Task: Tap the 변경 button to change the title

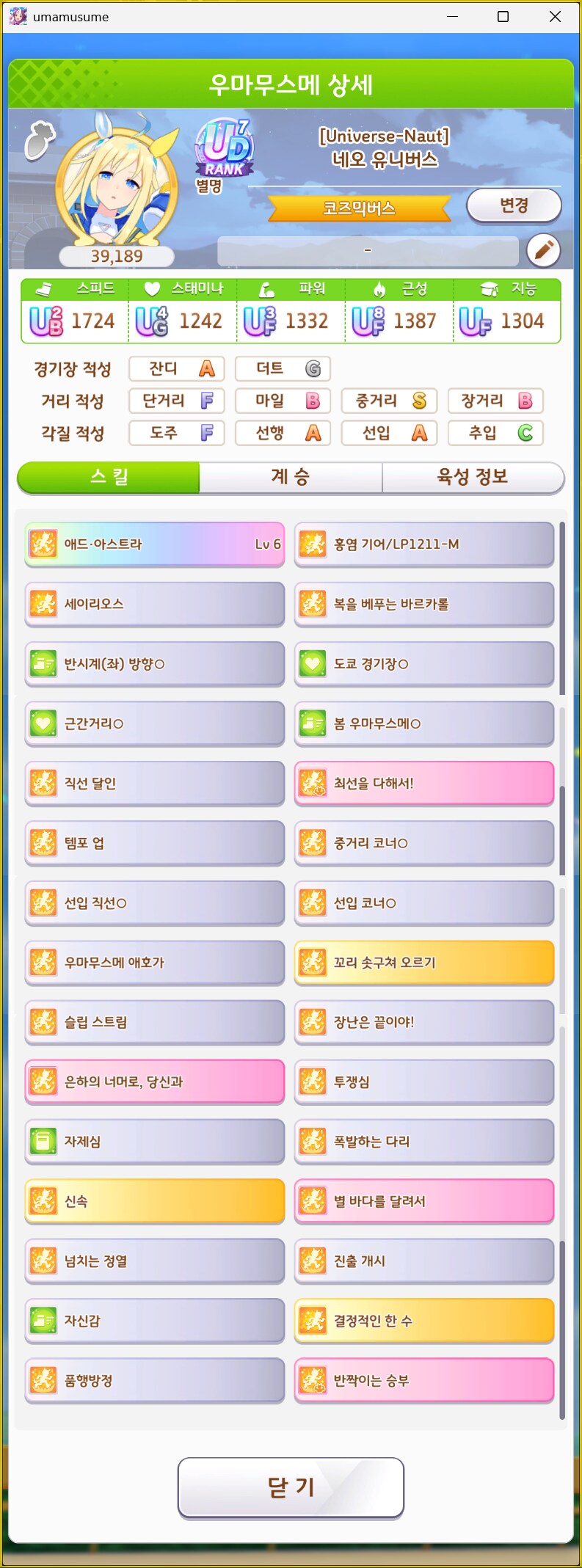Action: (514, 206)
